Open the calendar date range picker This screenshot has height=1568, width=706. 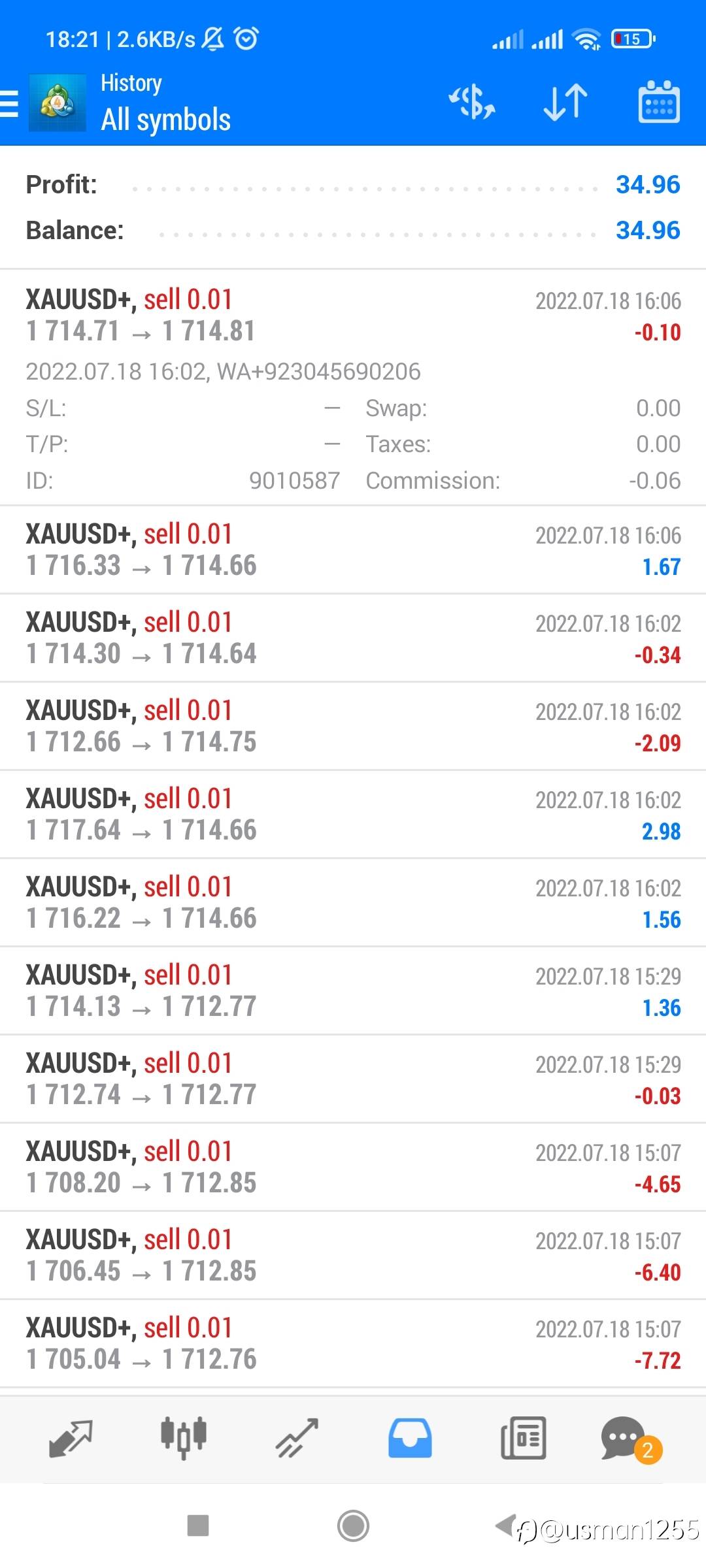pos(658,103)
